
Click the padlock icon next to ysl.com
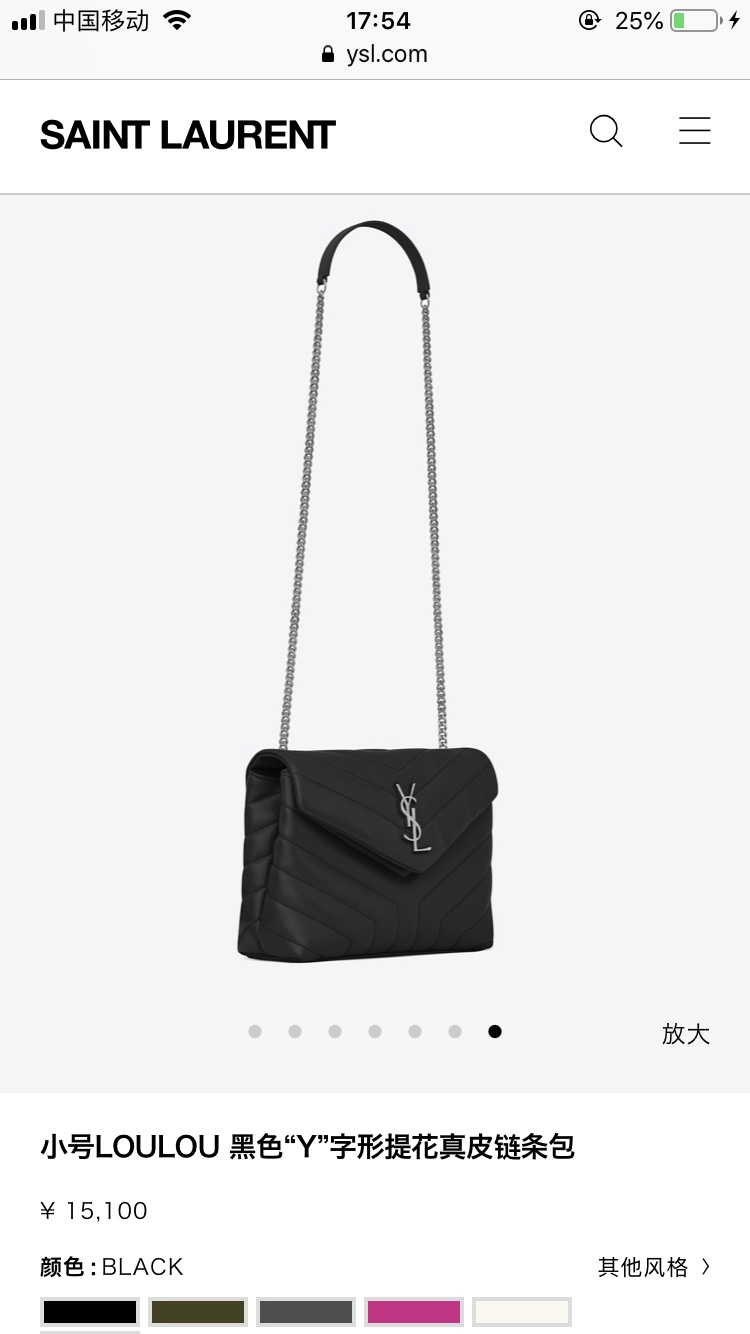(327, 54)
